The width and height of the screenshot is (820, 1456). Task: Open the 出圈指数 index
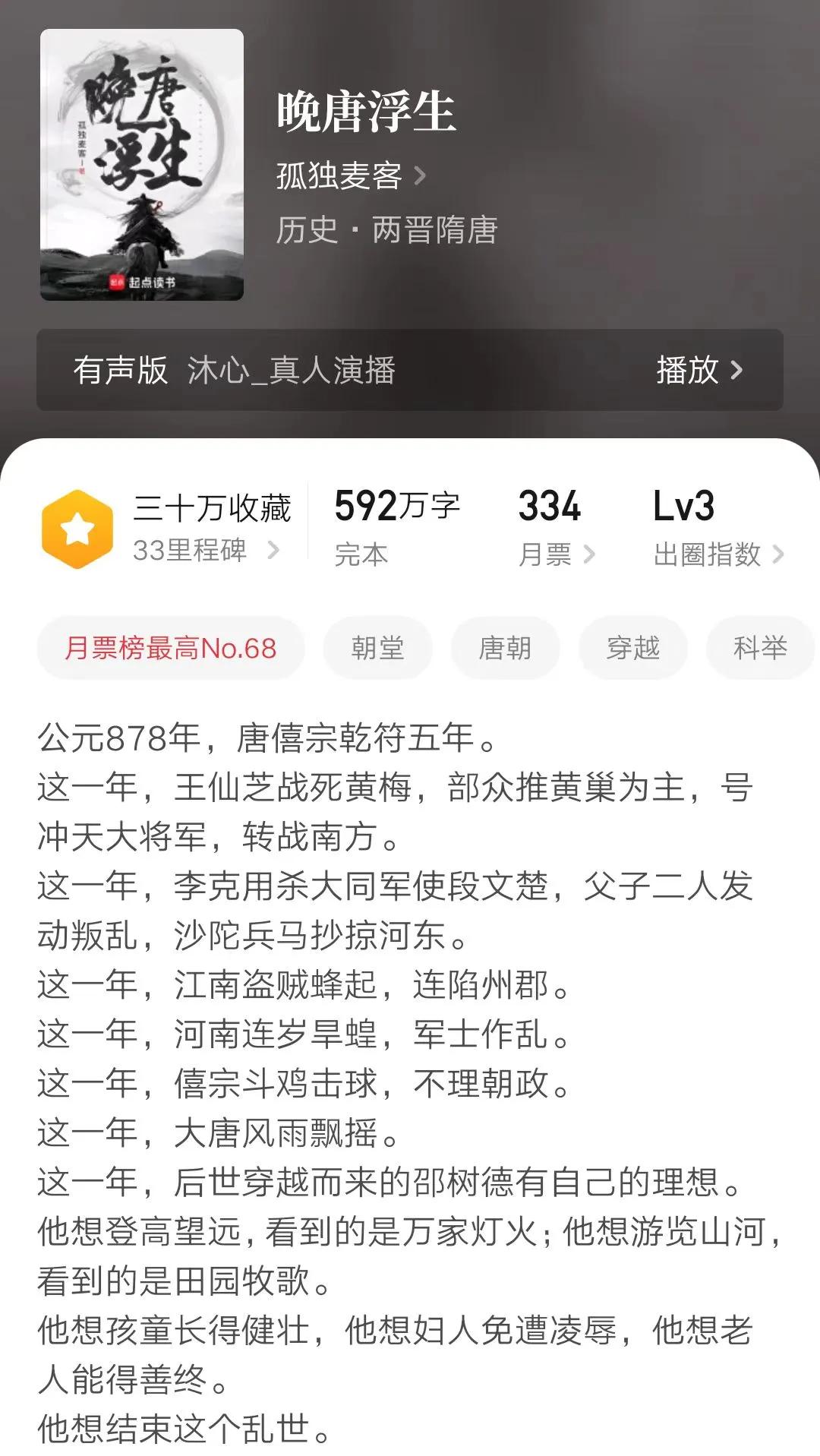pos(717,554)
